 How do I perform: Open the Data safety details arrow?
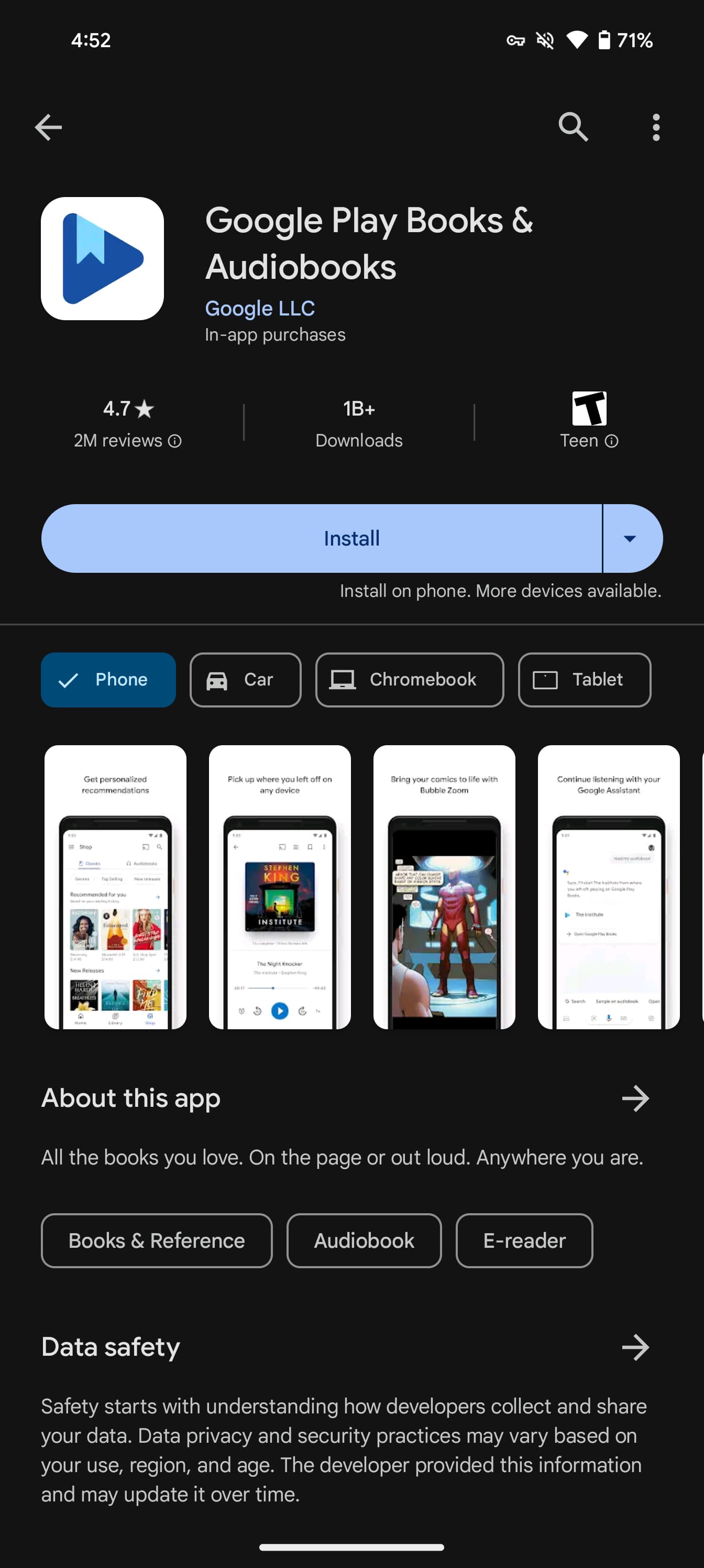pos(635,1347)
